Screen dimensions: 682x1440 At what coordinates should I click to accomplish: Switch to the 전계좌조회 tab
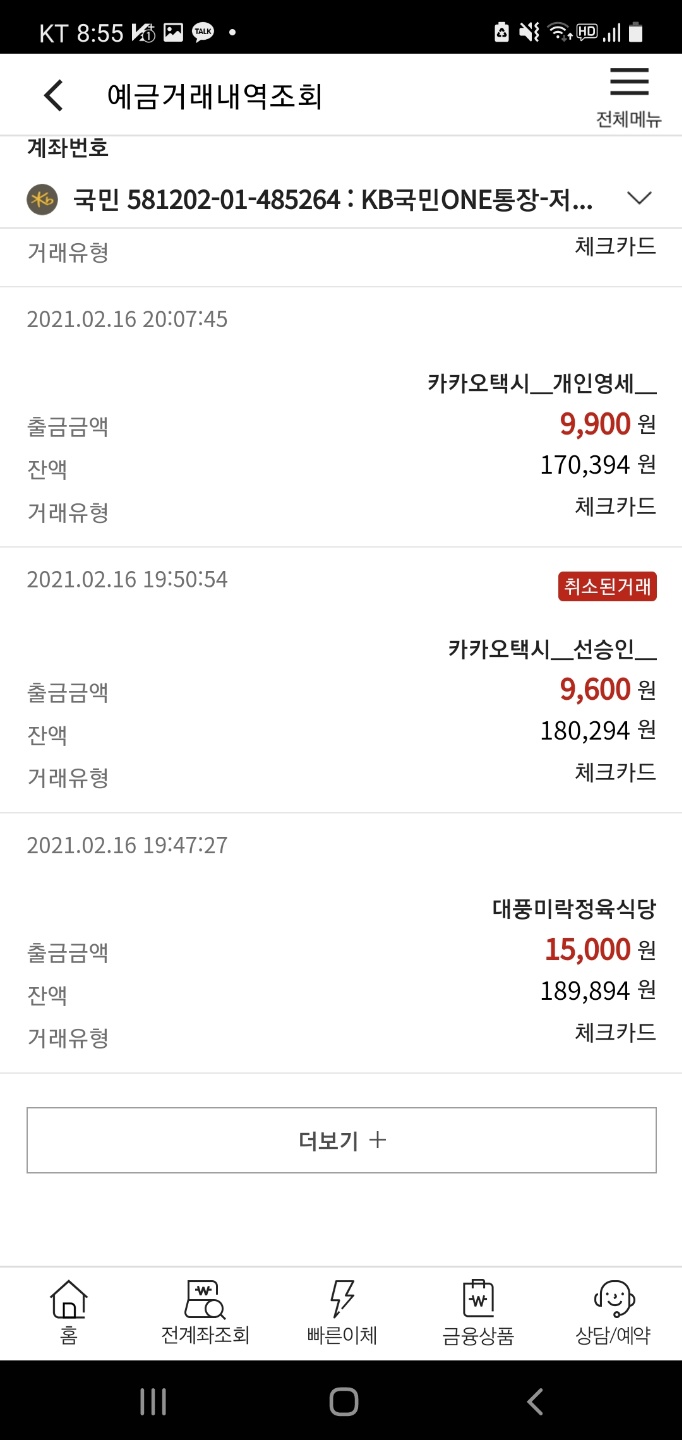point(205,1312)
